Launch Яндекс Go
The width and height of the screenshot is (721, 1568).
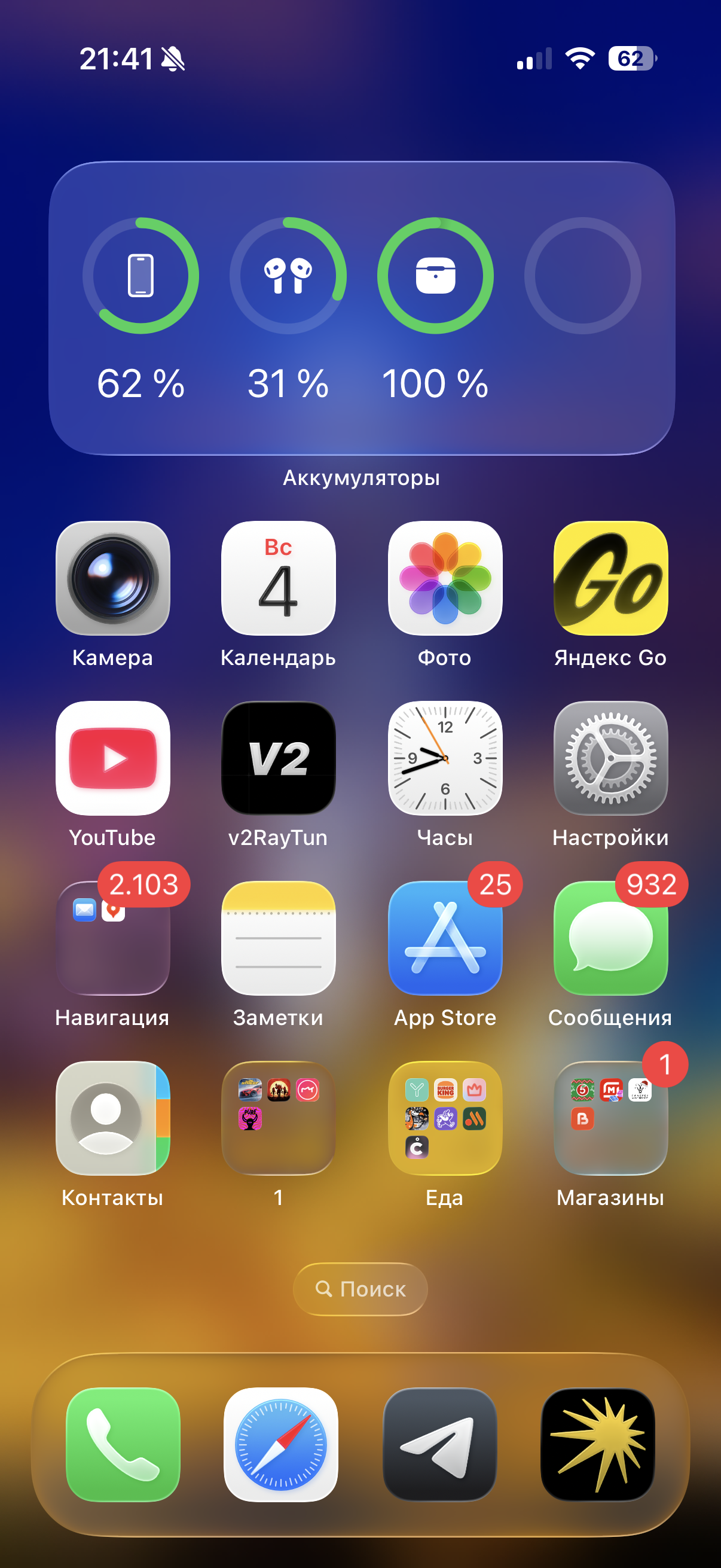[x=610, y=578]
